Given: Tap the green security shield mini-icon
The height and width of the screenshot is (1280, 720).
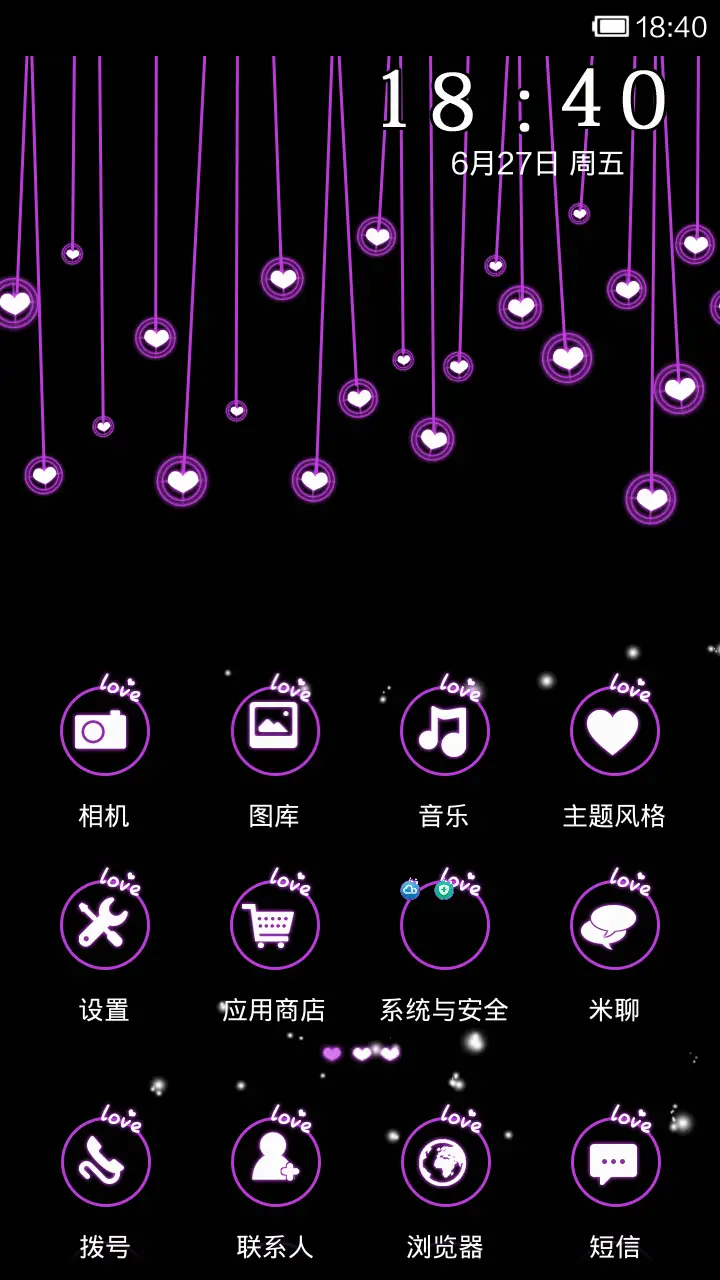Looking at the screenshot, I should [x=444, y=890].
